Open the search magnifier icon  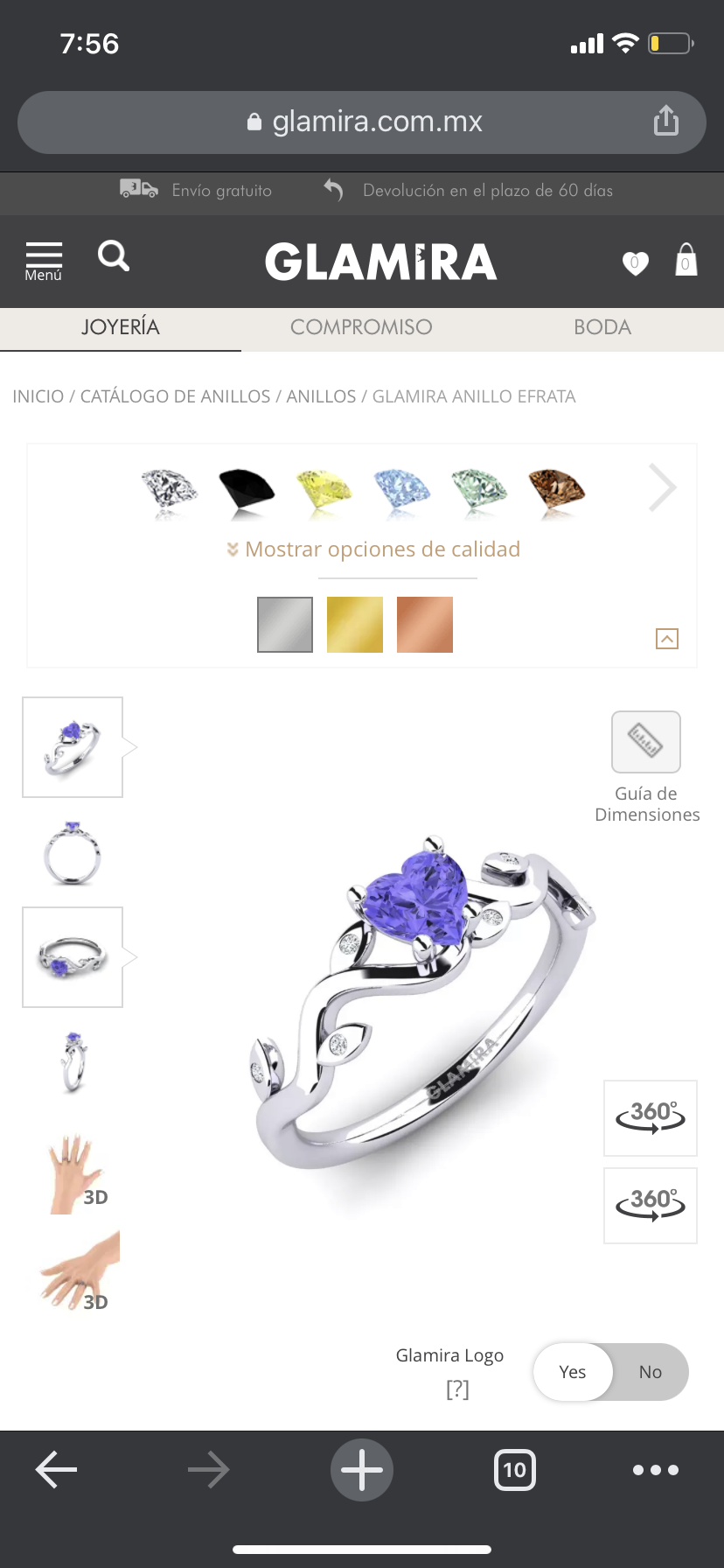(114, 256)
